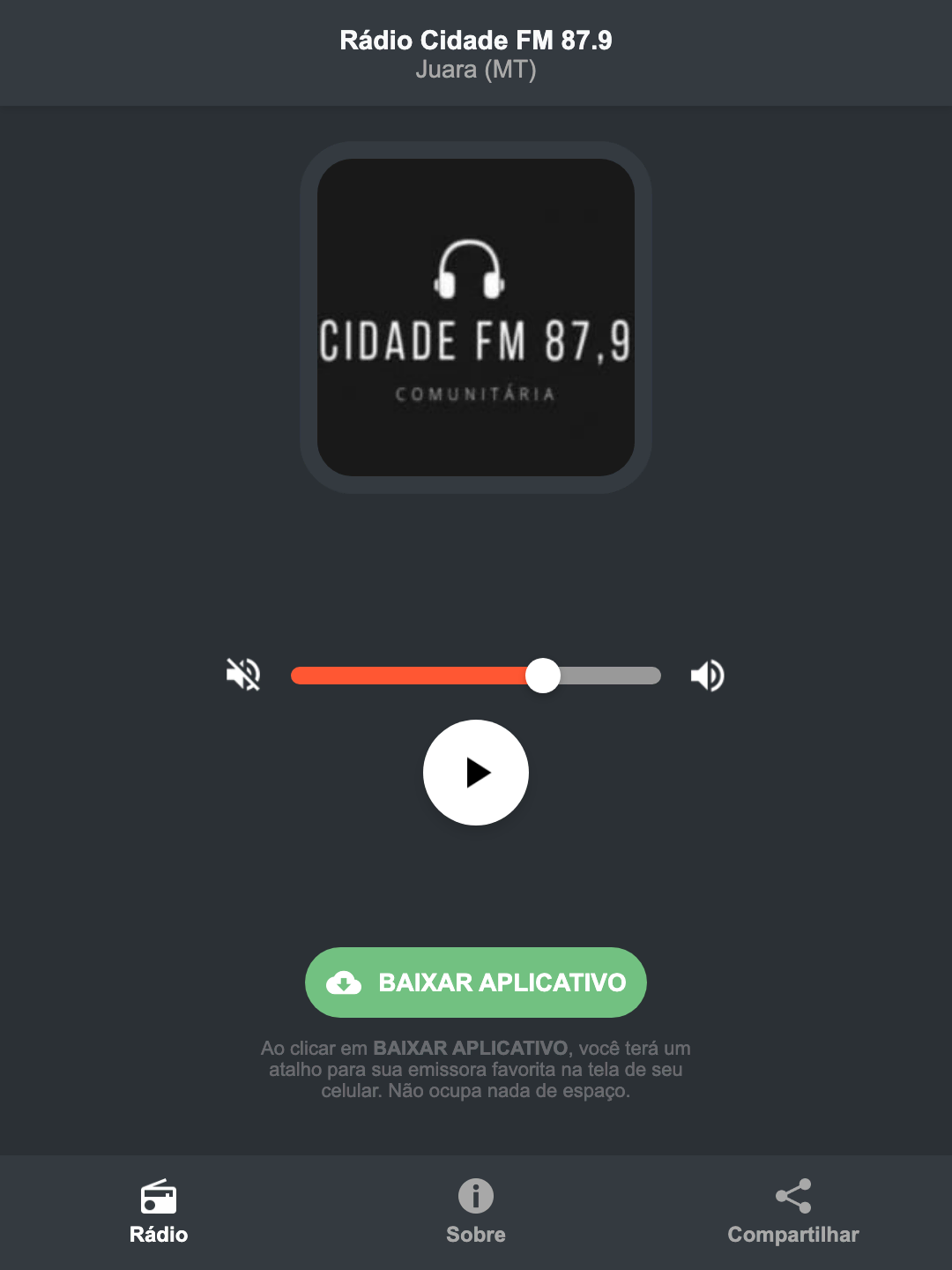Mute the radio volume
Screen dimensions: 952x1270
point(242,675)
